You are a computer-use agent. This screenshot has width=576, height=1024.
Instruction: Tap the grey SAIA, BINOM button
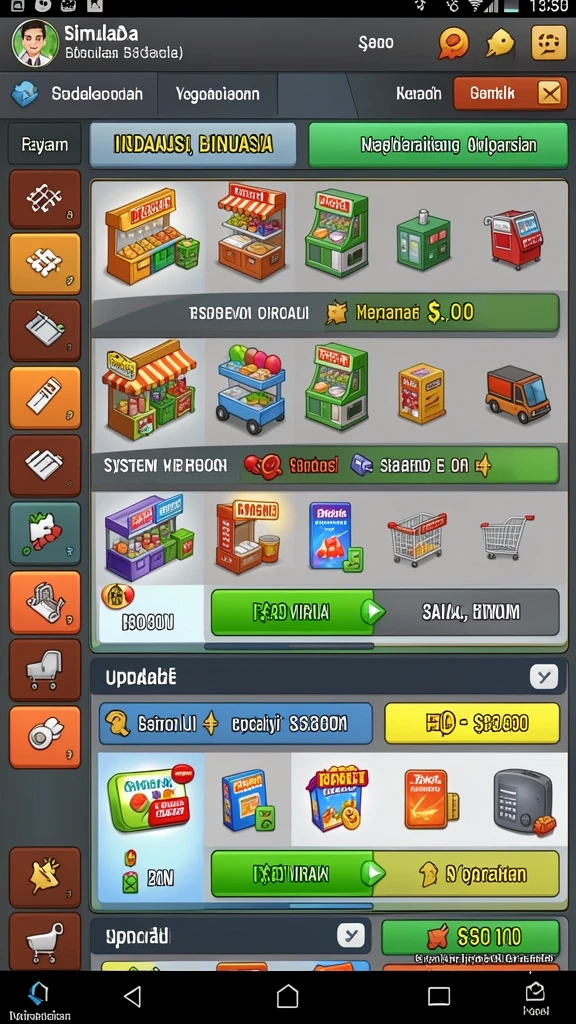click(466, 612)
